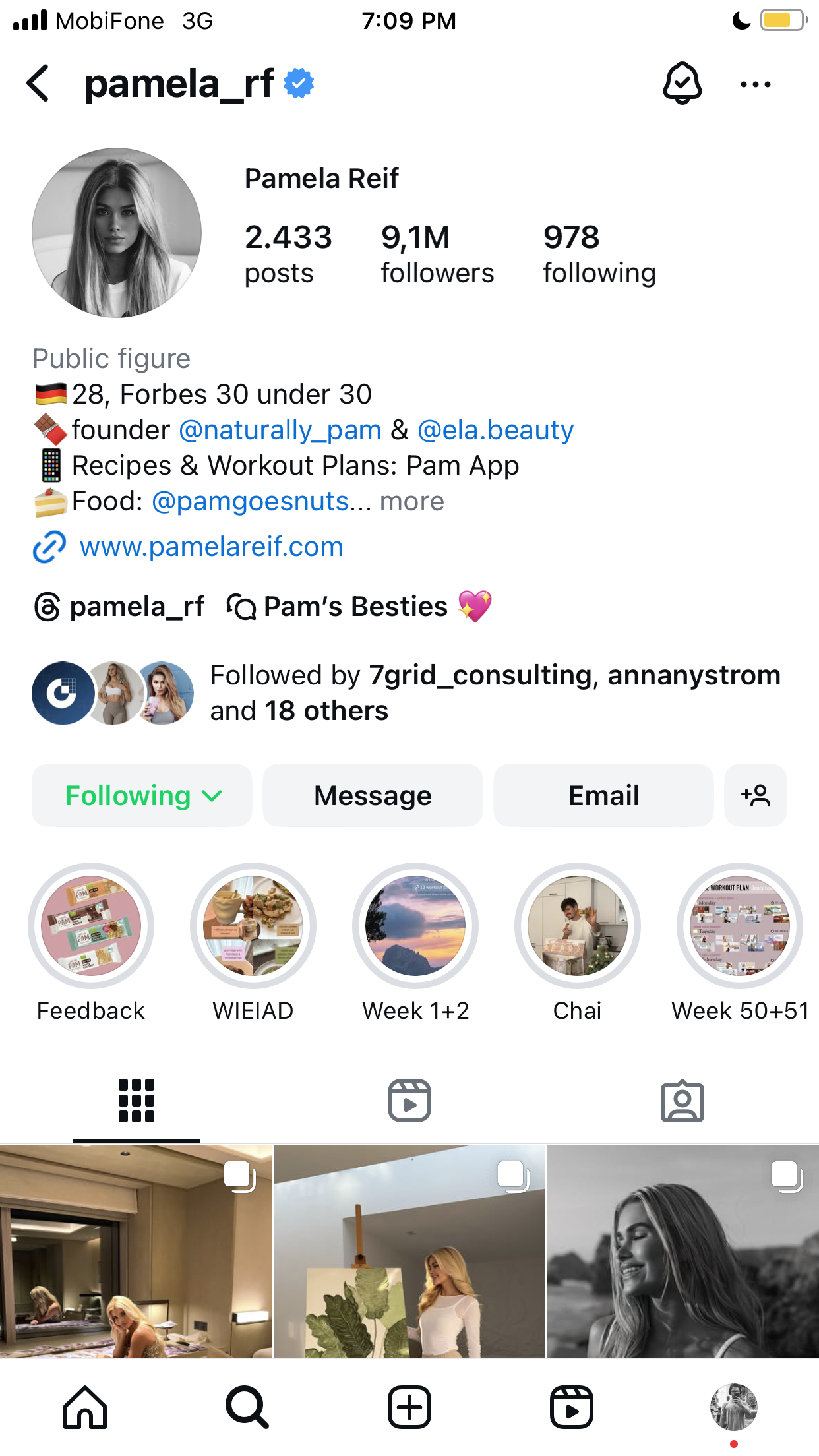Switch to the tagged photos tab

point(682,1101)
